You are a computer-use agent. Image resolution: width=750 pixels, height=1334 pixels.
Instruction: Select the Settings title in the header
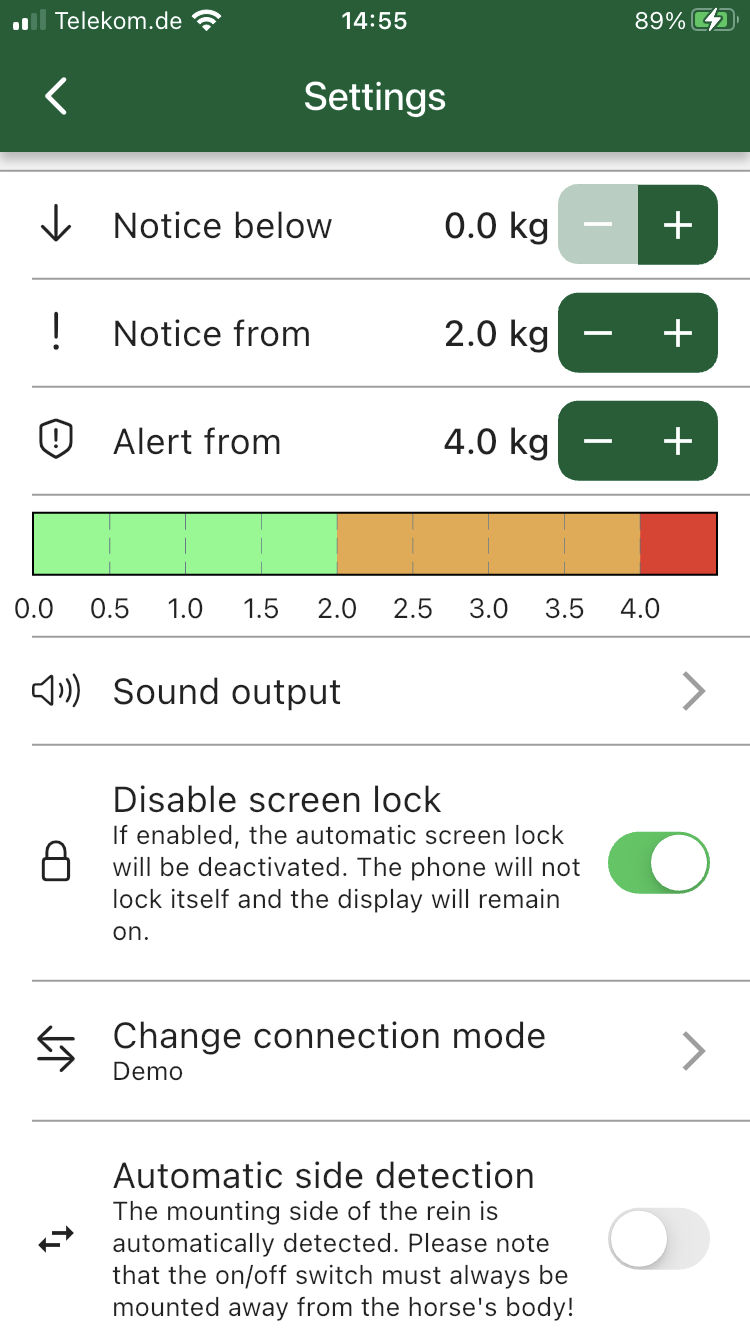374,96
